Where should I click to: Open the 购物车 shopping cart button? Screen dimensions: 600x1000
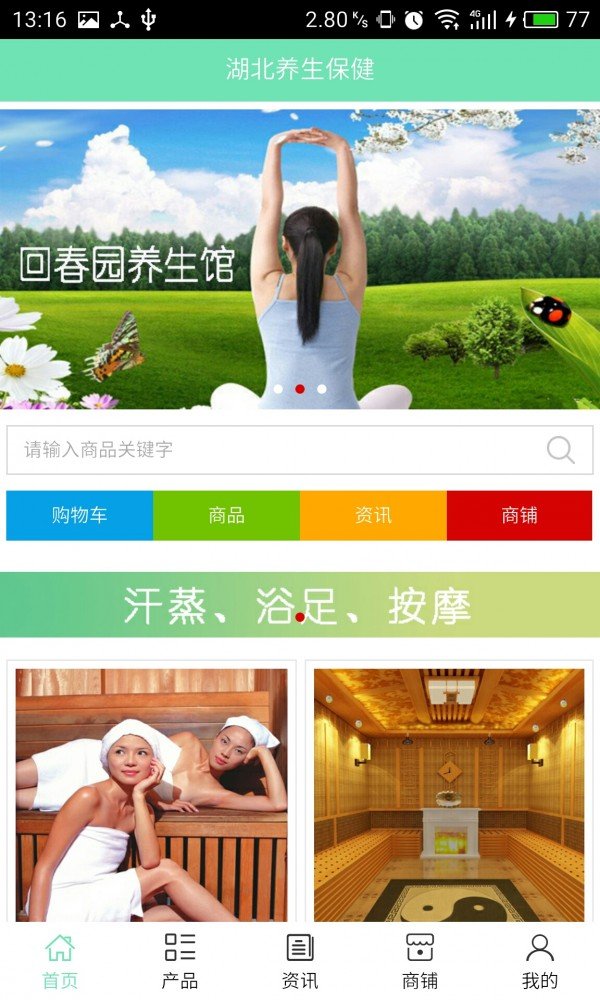(80, 516)
